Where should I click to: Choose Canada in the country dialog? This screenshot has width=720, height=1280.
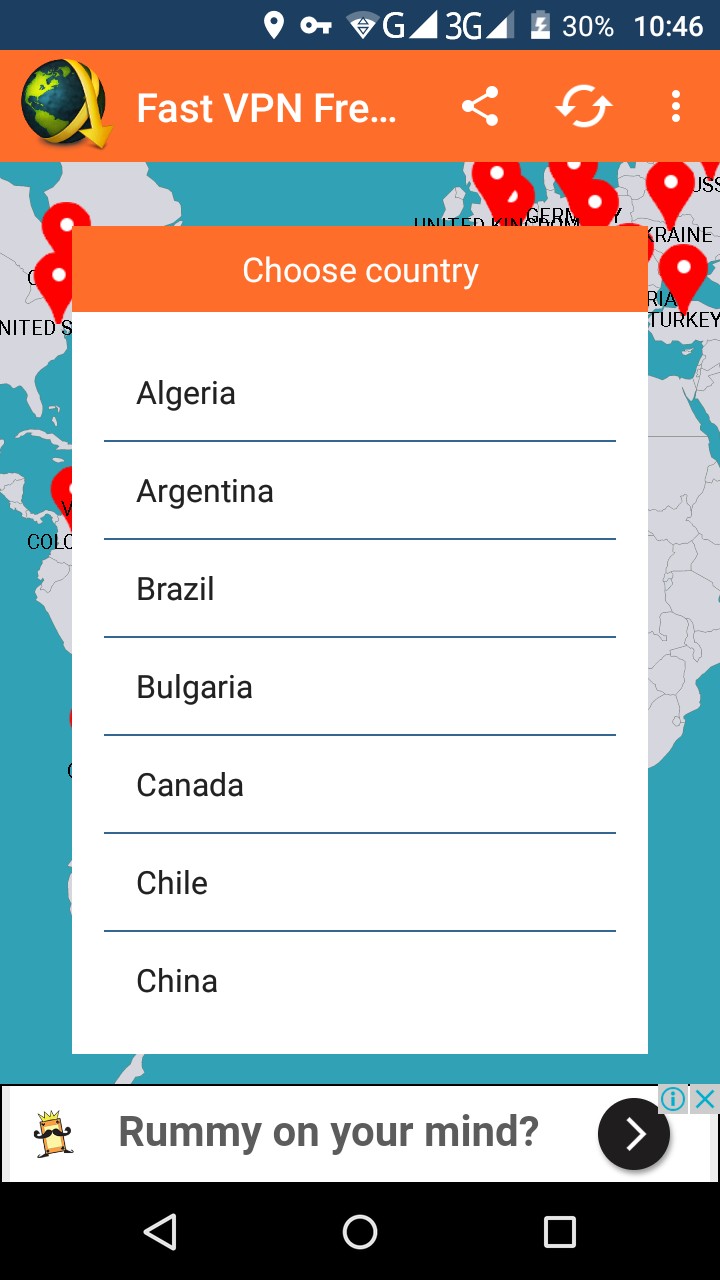click(359, 785)
